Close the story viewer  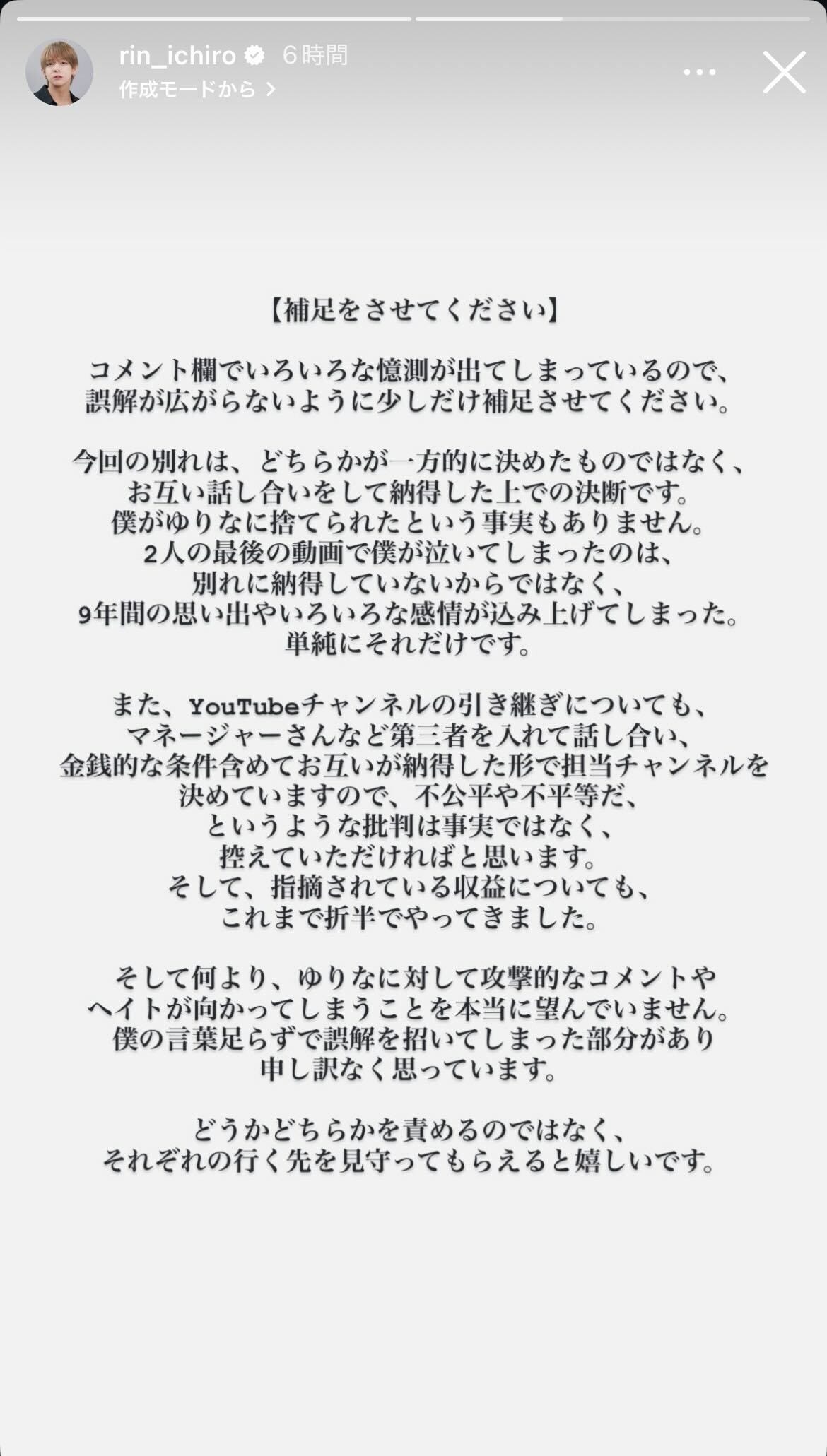tap(784, 72)
